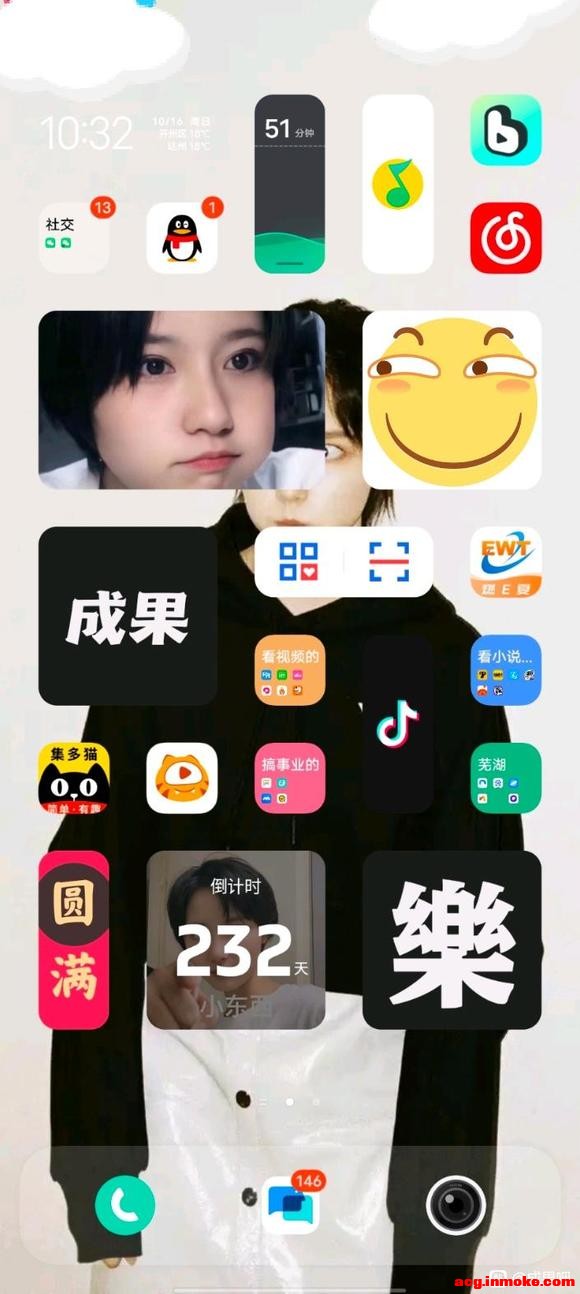The image size is (580, 1294).
Task: Open the Phone dialer in dock
Action: (x=125, y=1205)
